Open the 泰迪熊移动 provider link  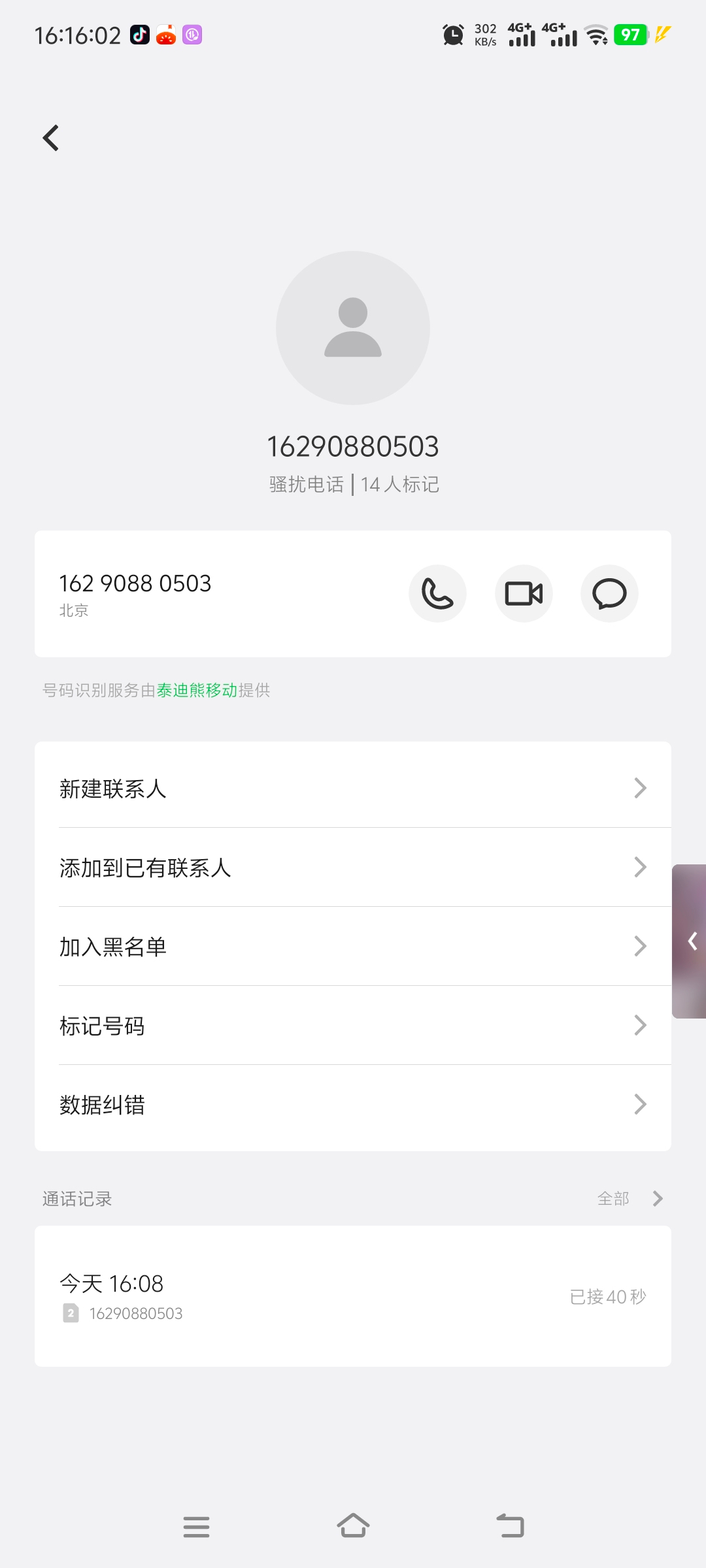197,690
